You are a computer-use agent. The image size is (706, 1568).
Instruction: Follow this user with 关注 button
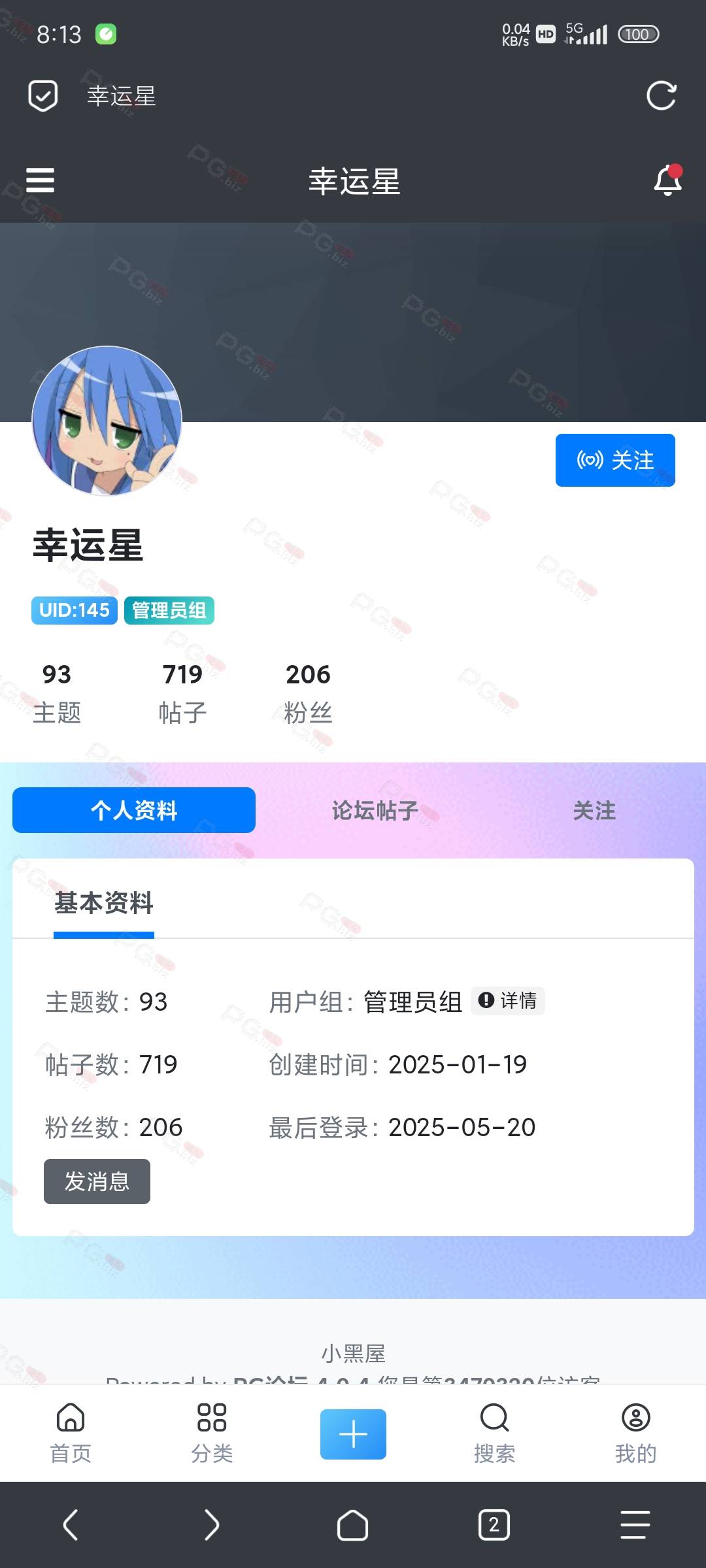(614, 461)
